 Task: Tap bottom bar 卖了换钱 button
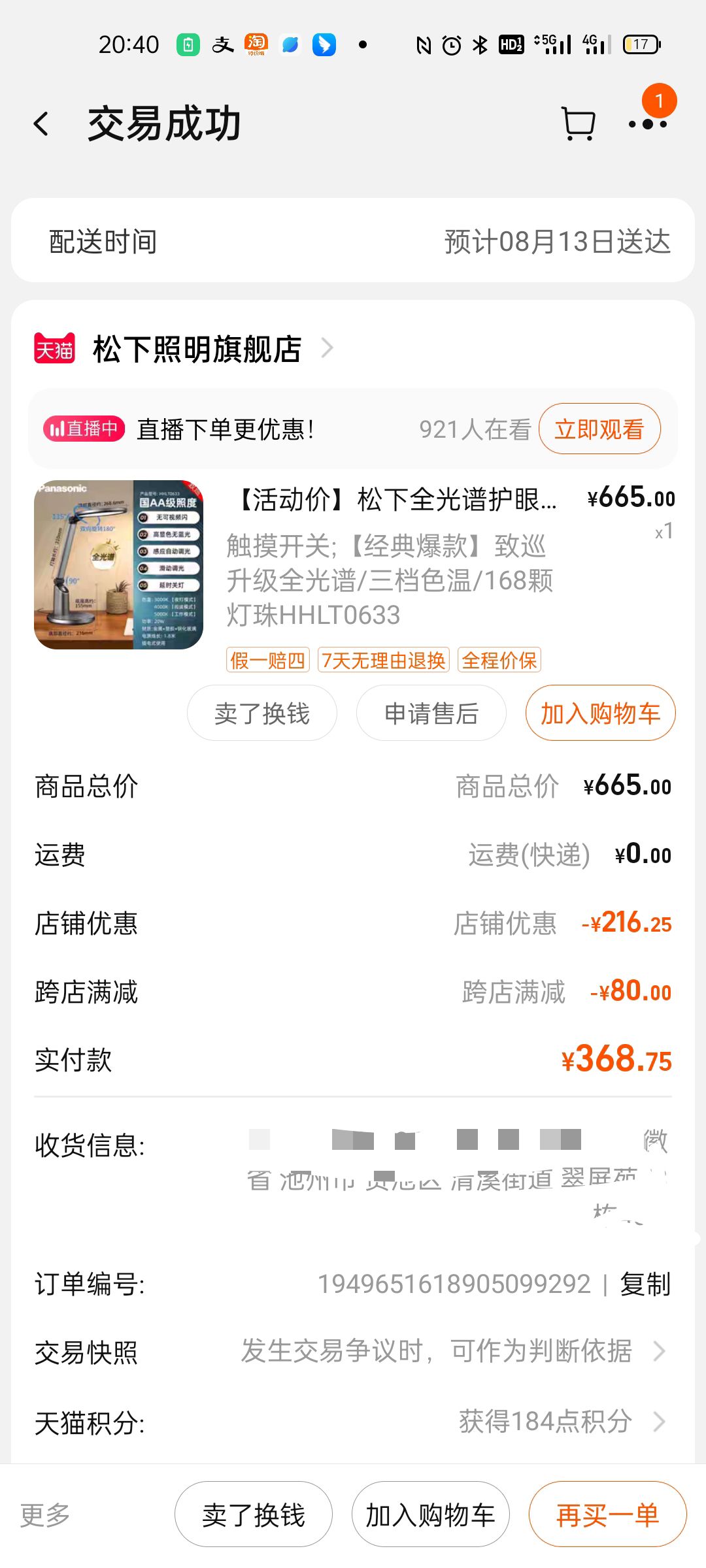[x=253, y=1514]
